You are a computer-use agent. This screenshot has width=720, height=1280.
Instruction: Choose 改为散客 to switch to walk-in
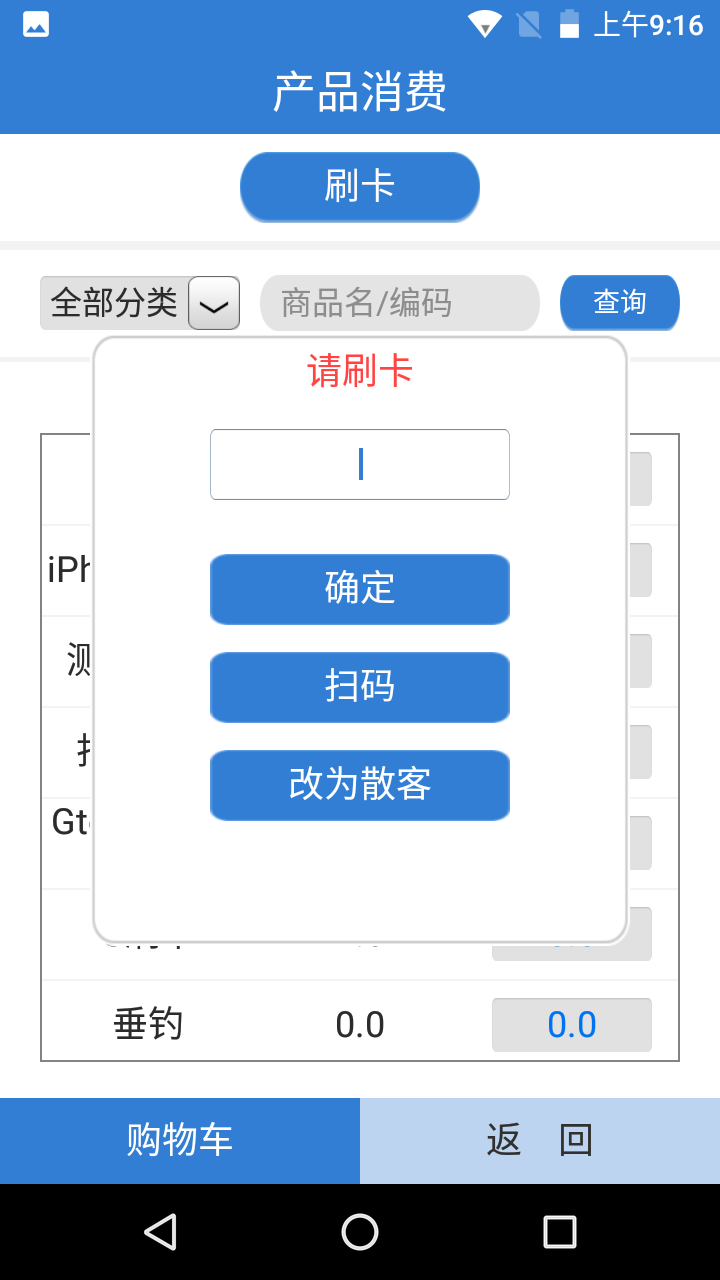click(x=360, y=785)
